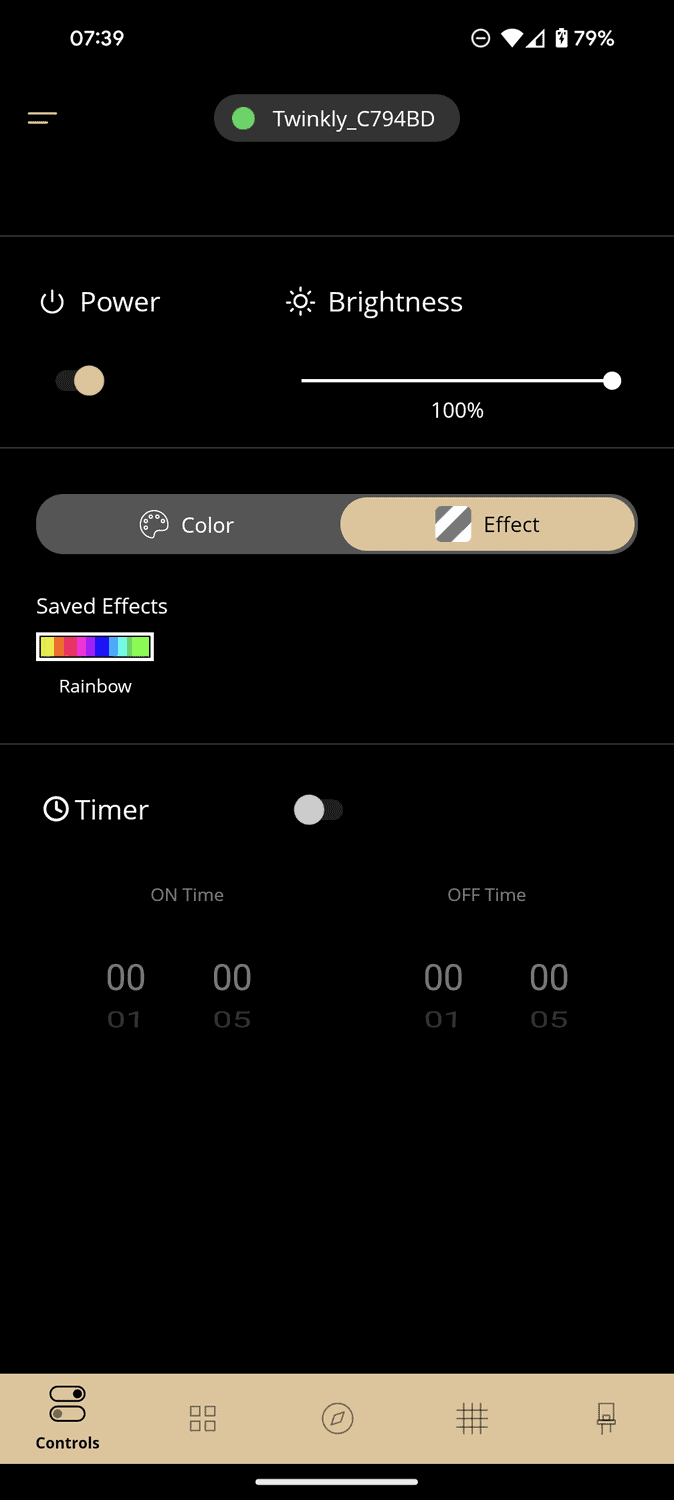This screenshot has height=1500, width=674.
Task: Apply the saved Rainbow effect
Action: pos(95,647)
